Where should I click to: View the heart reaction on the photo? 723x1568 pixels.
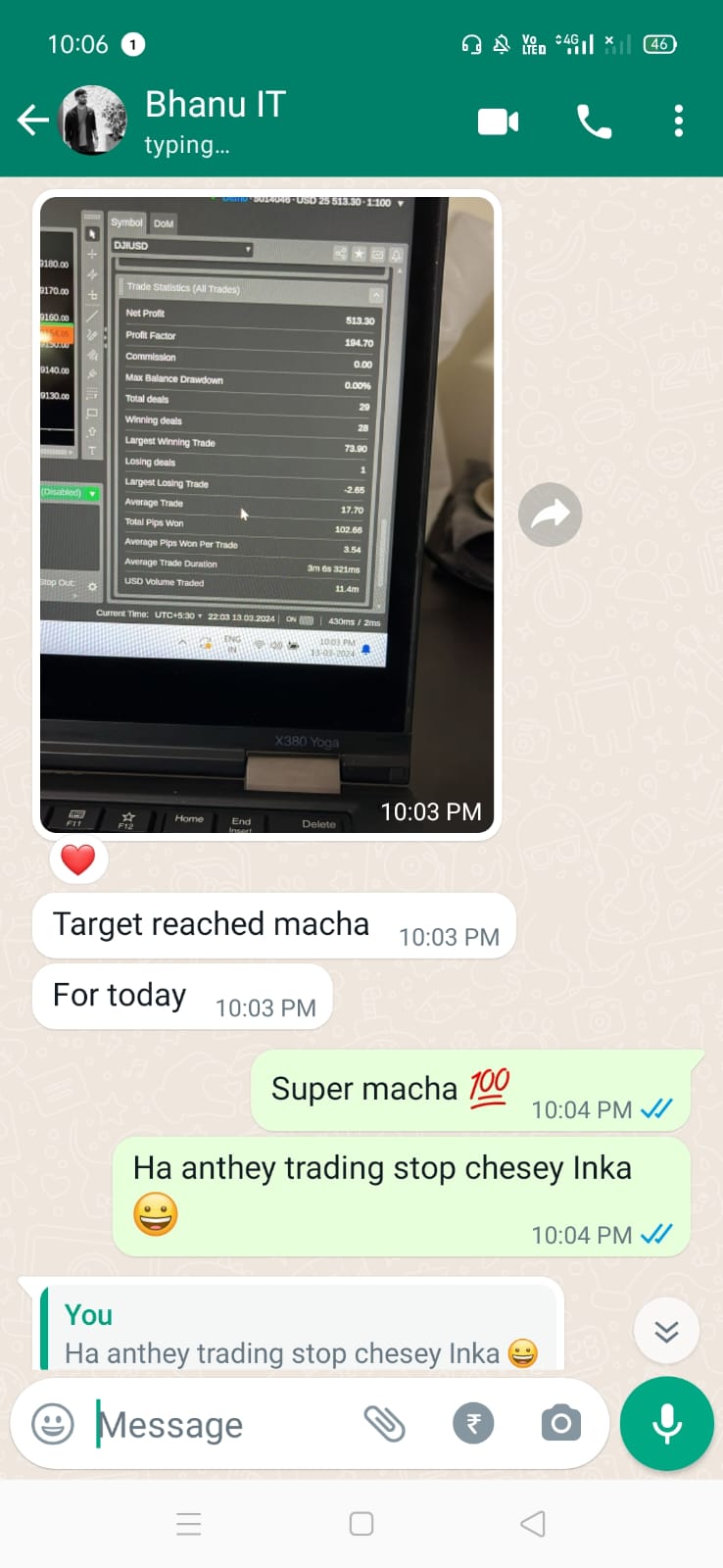78,859
